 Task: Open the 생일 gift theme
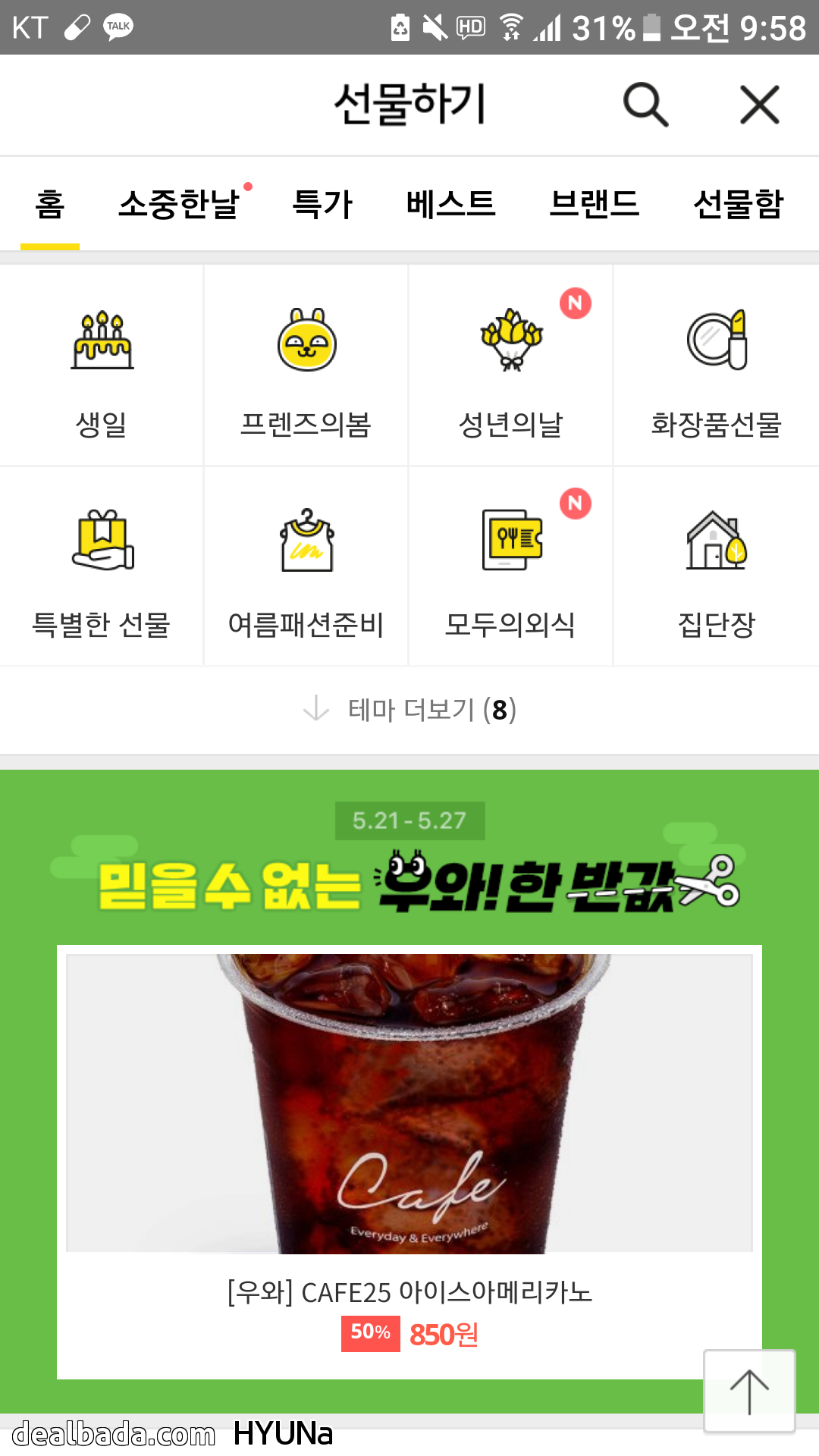pos(102,365)
